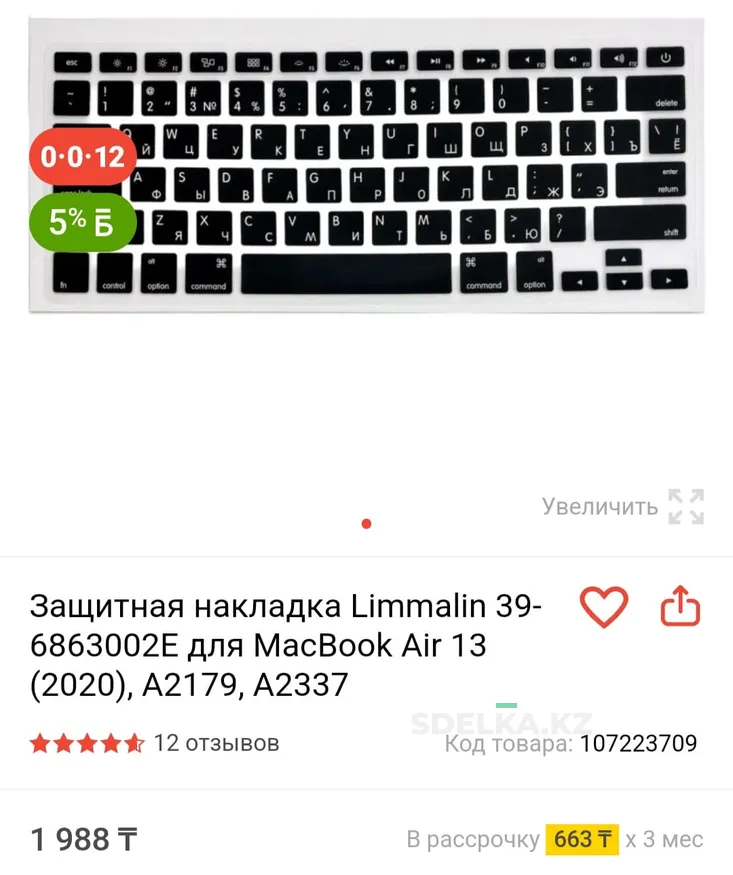Viewport: 733px width, 875px height.
Task: Share this keyboard cover listing
Action: click(680, 606)
